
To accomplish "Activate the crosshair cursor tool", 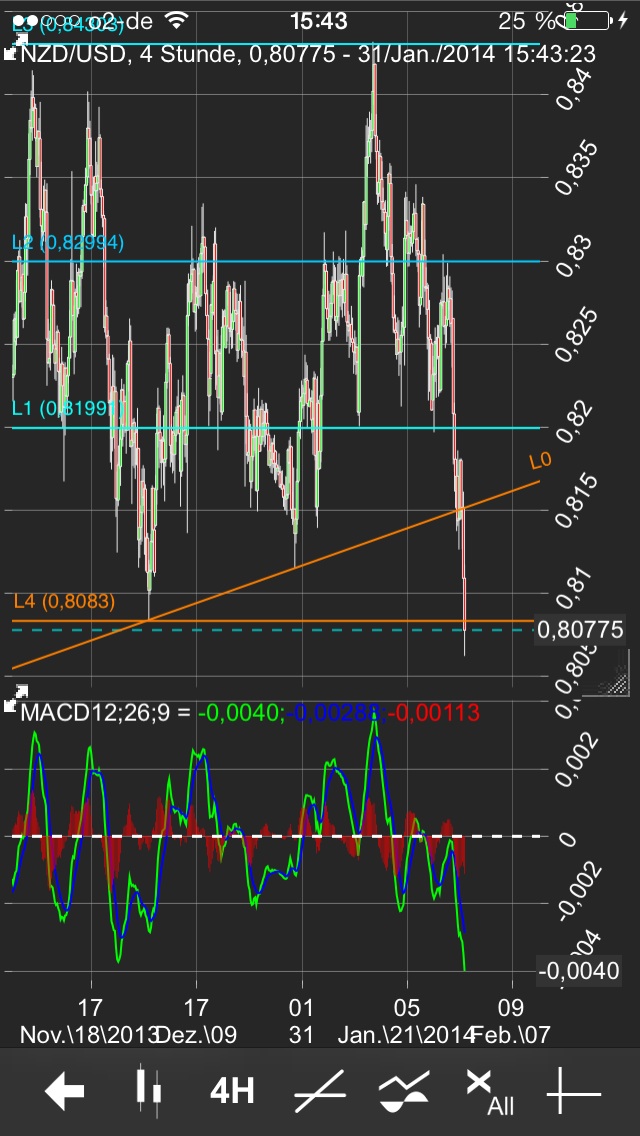I will click(x=575, y=1092).
